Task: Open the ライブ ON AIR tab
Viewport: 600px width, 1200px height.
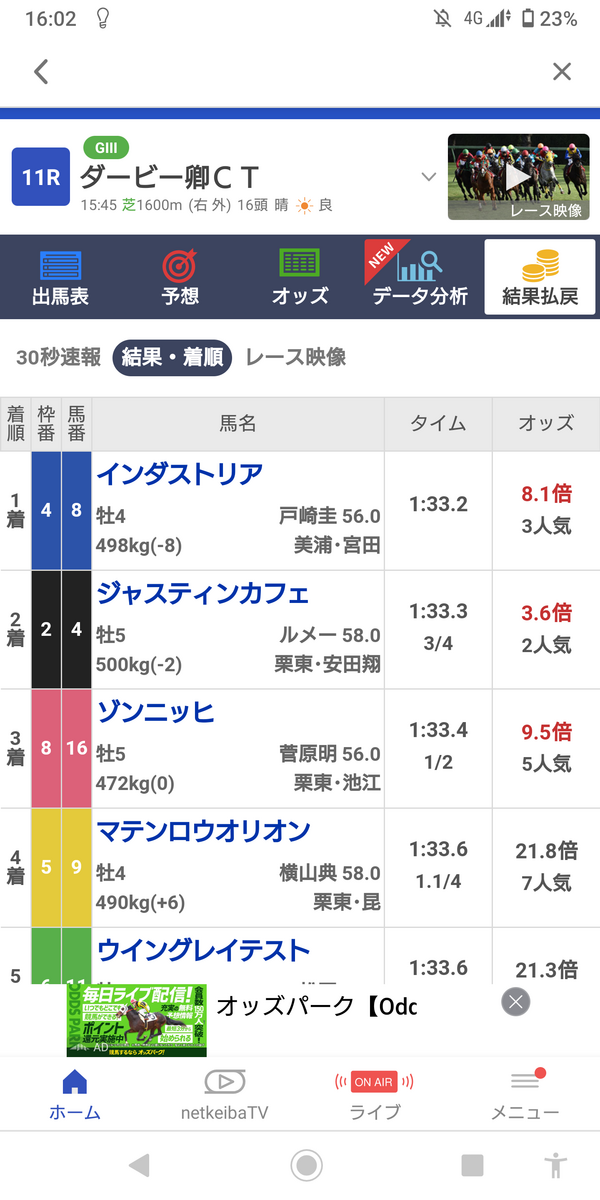Action: [375, 1093]
